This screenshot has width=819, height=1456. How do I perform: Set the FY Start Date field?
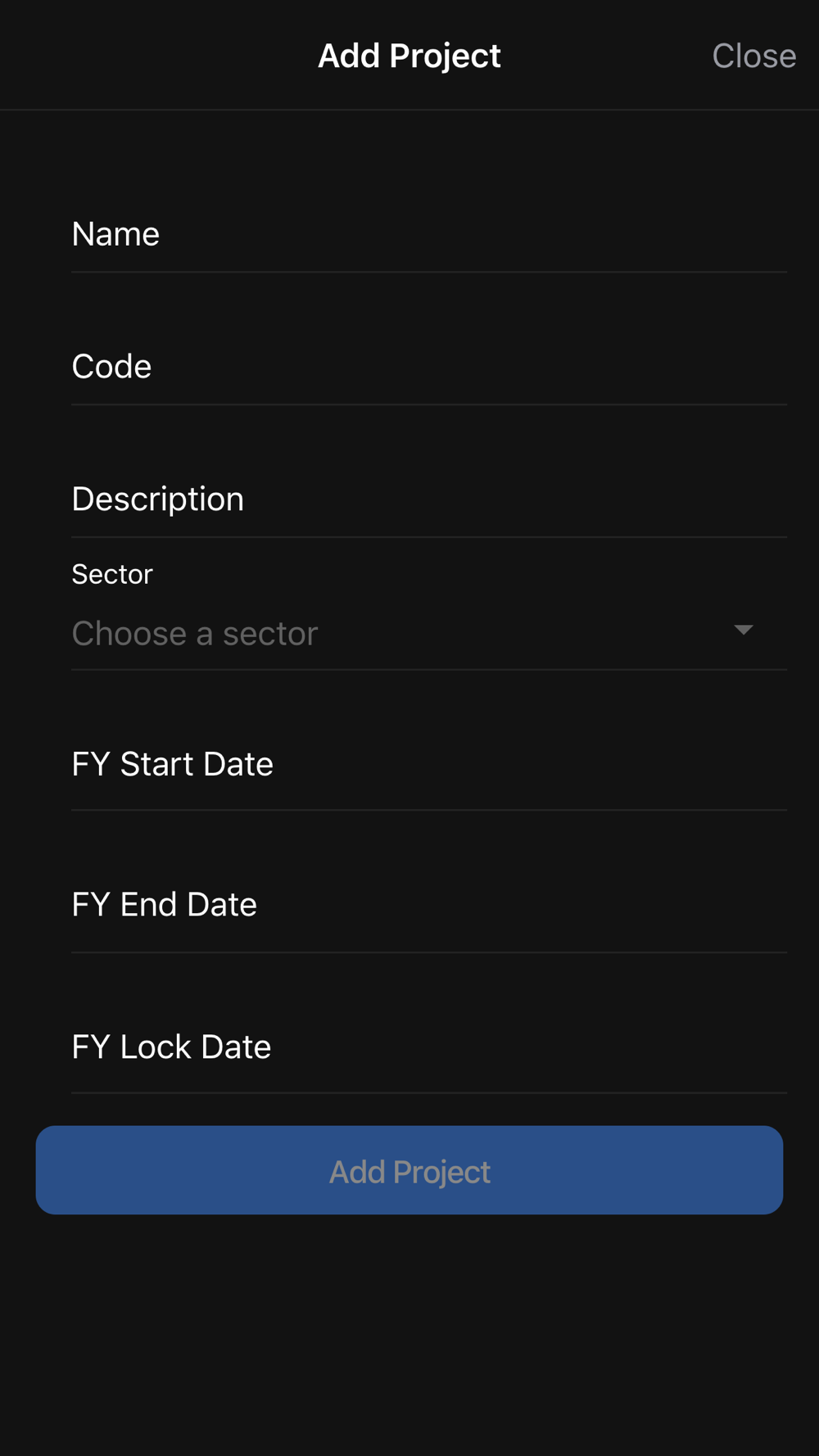point(428,765)
